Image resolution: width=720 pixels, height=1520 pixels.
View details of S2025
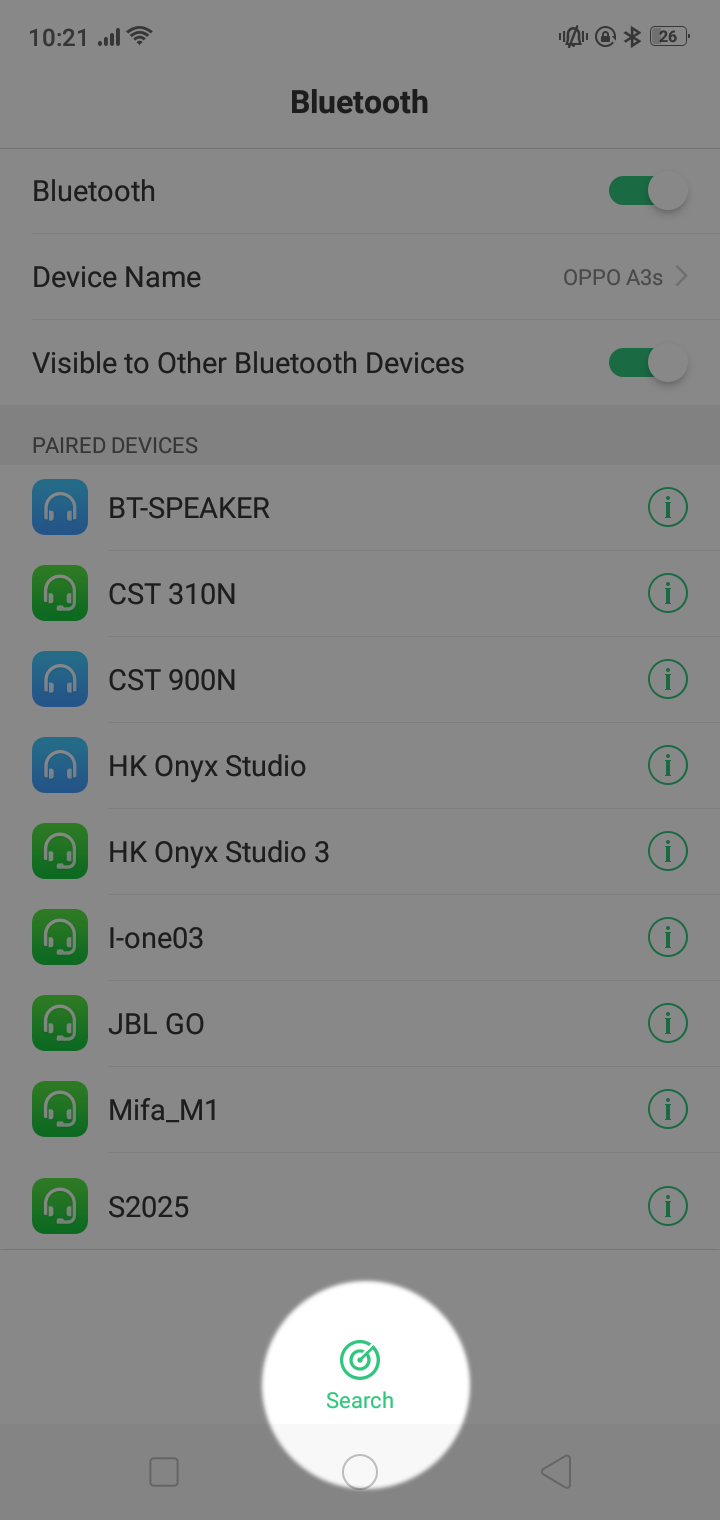668,1206
